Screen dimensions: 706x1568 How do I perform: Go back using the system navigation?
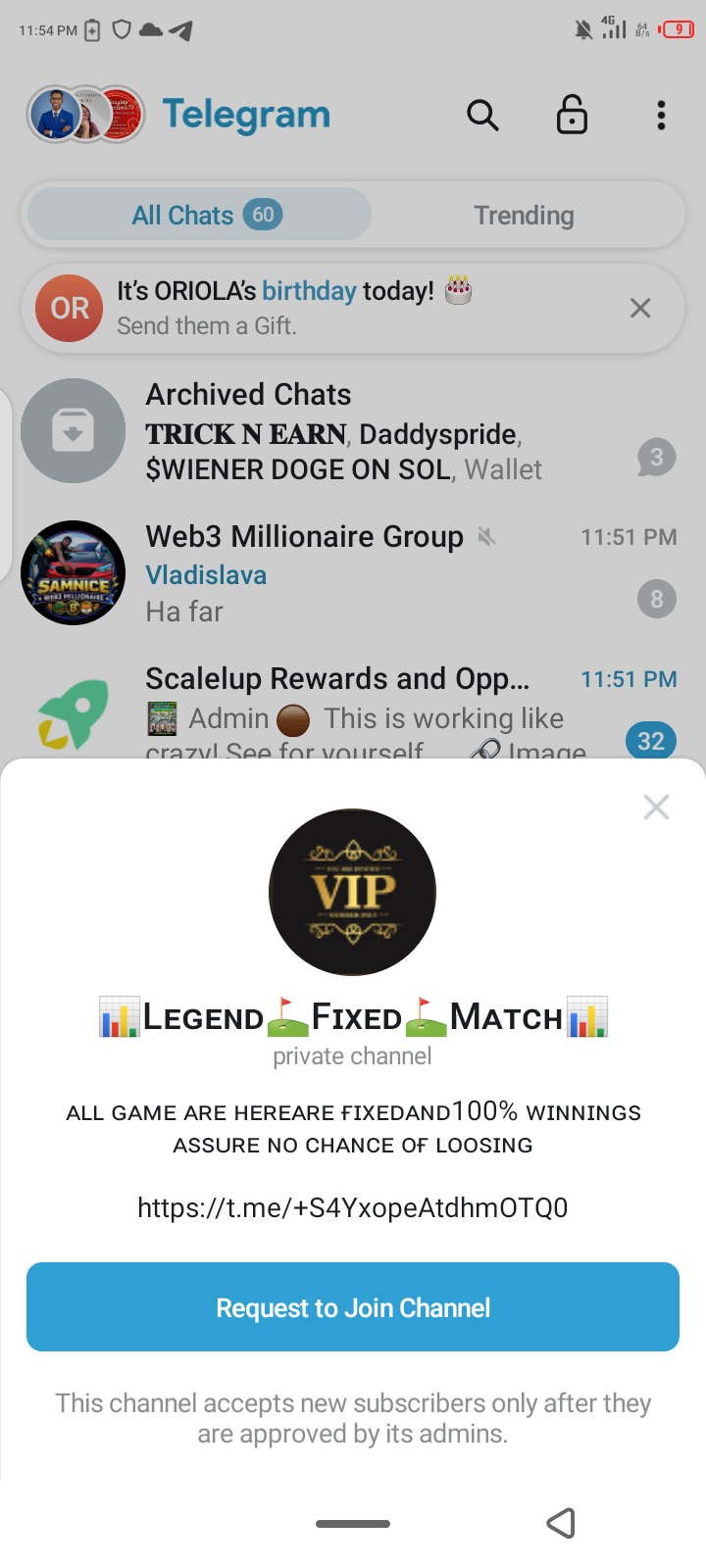tap(561, 1523)
